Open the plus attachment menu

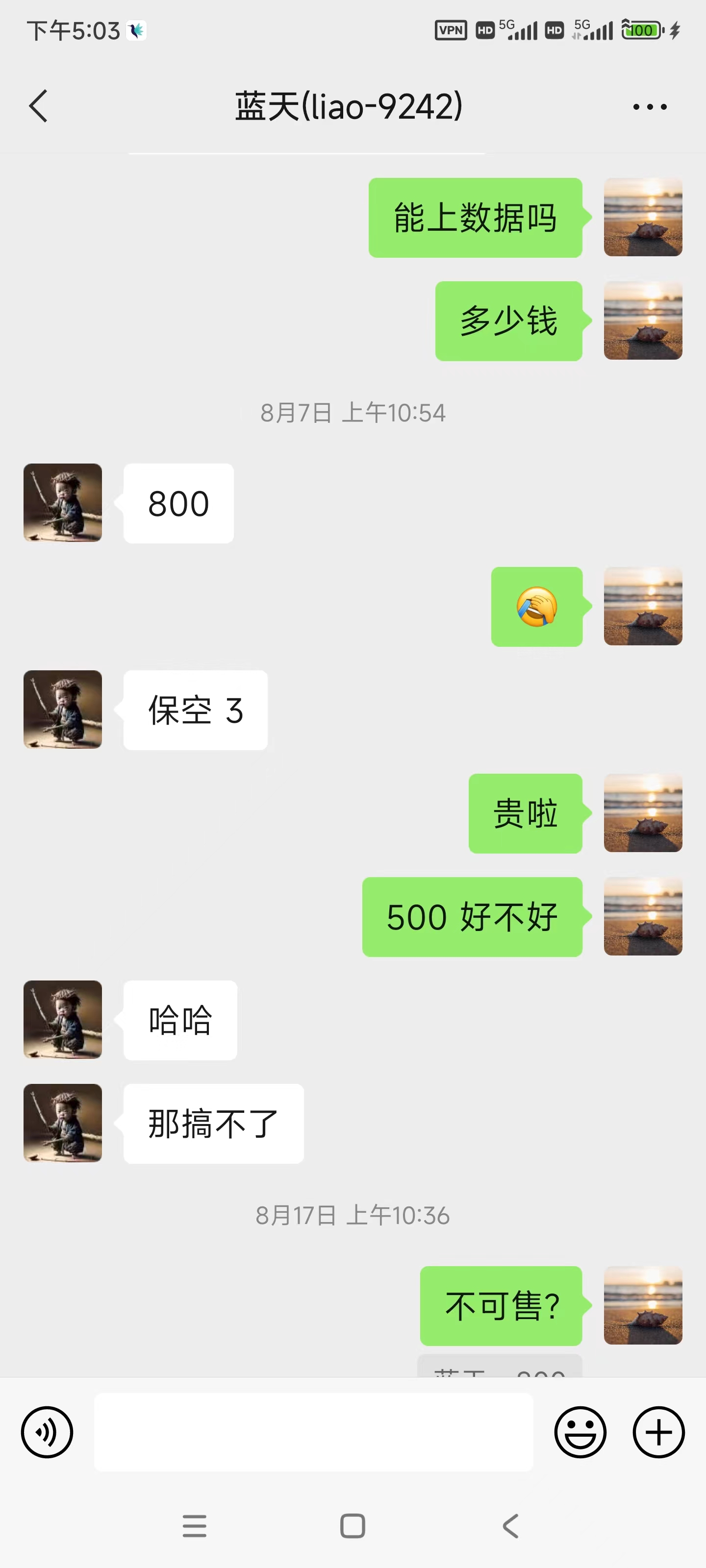(658, 1432)
